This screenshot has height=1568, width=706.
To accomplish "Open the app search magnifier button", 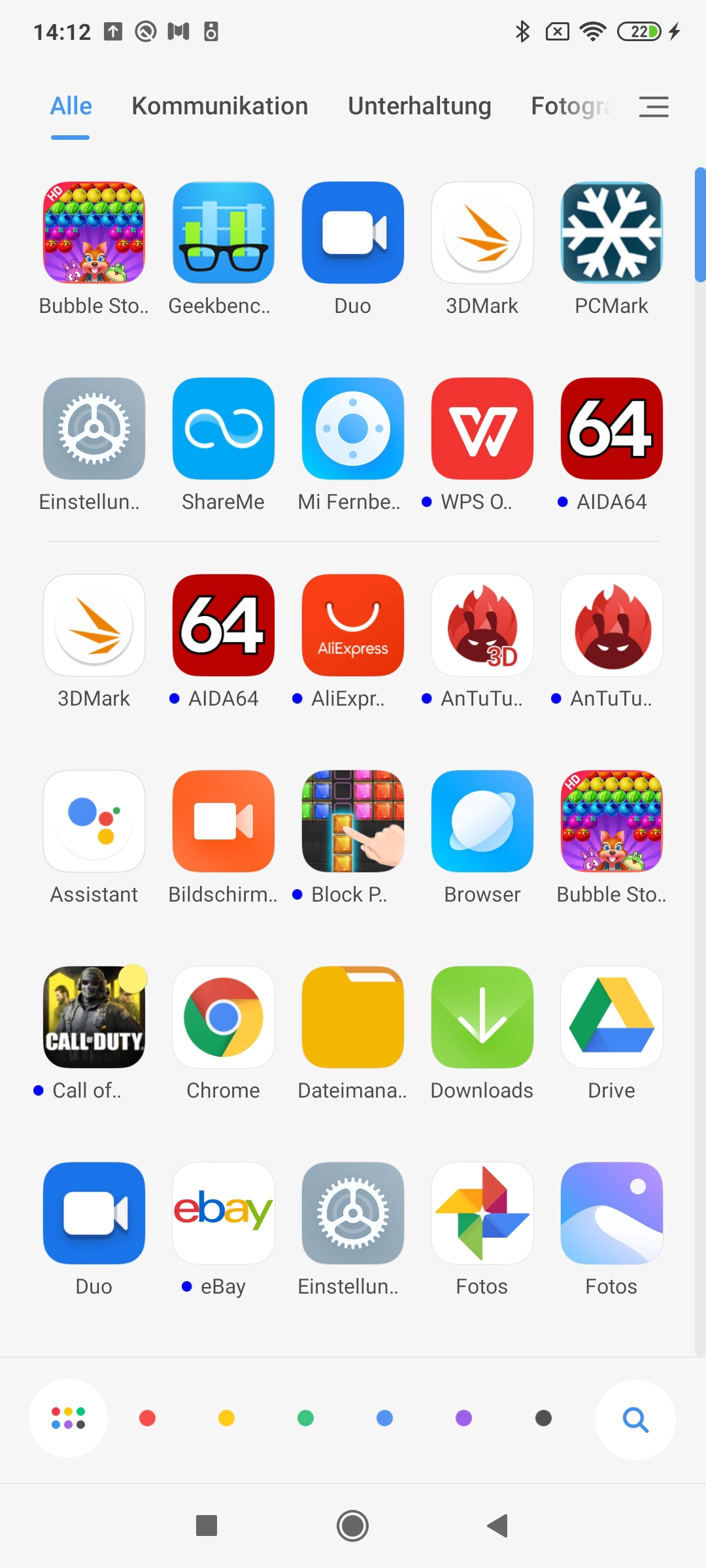I will [635, 1419].
